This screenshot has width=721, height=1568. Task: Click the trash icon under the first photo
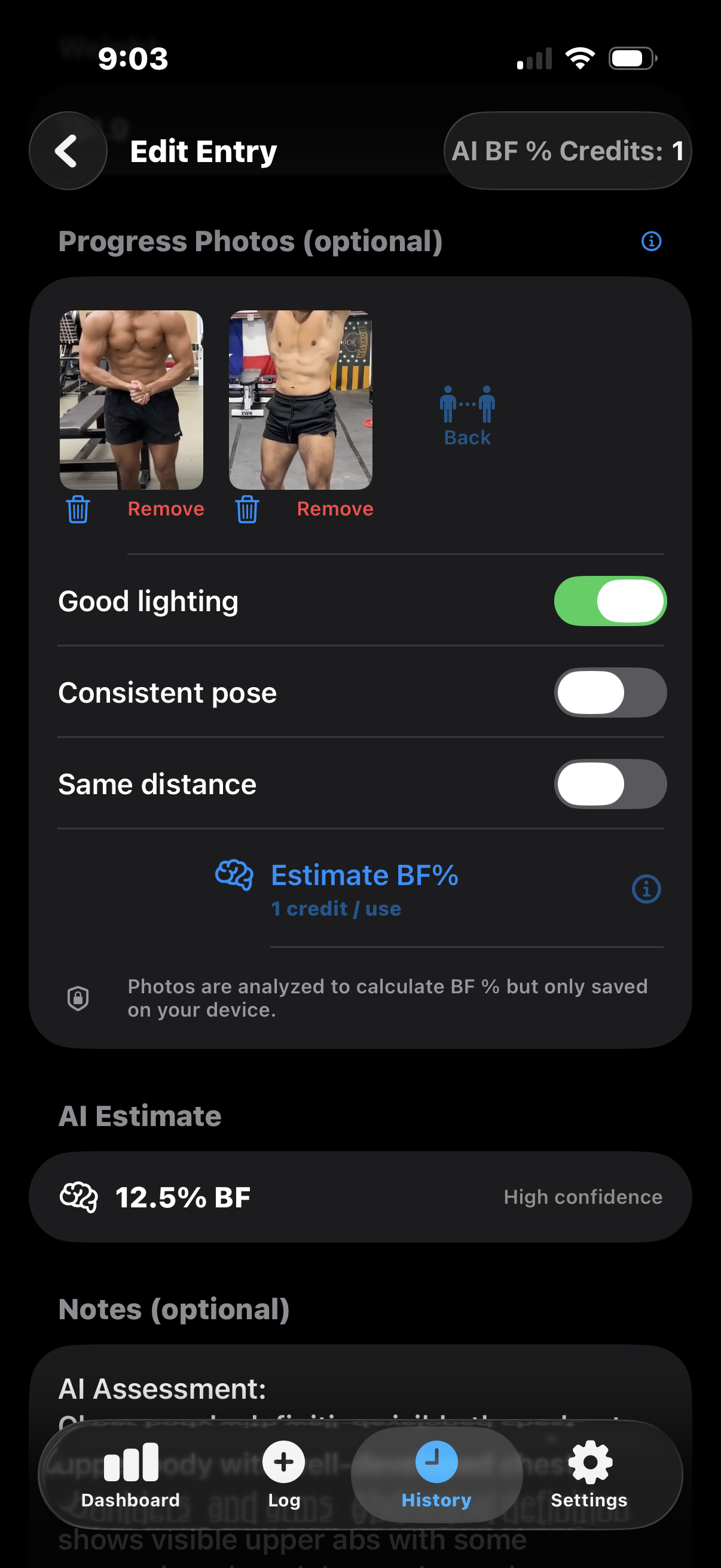(78, 510)
